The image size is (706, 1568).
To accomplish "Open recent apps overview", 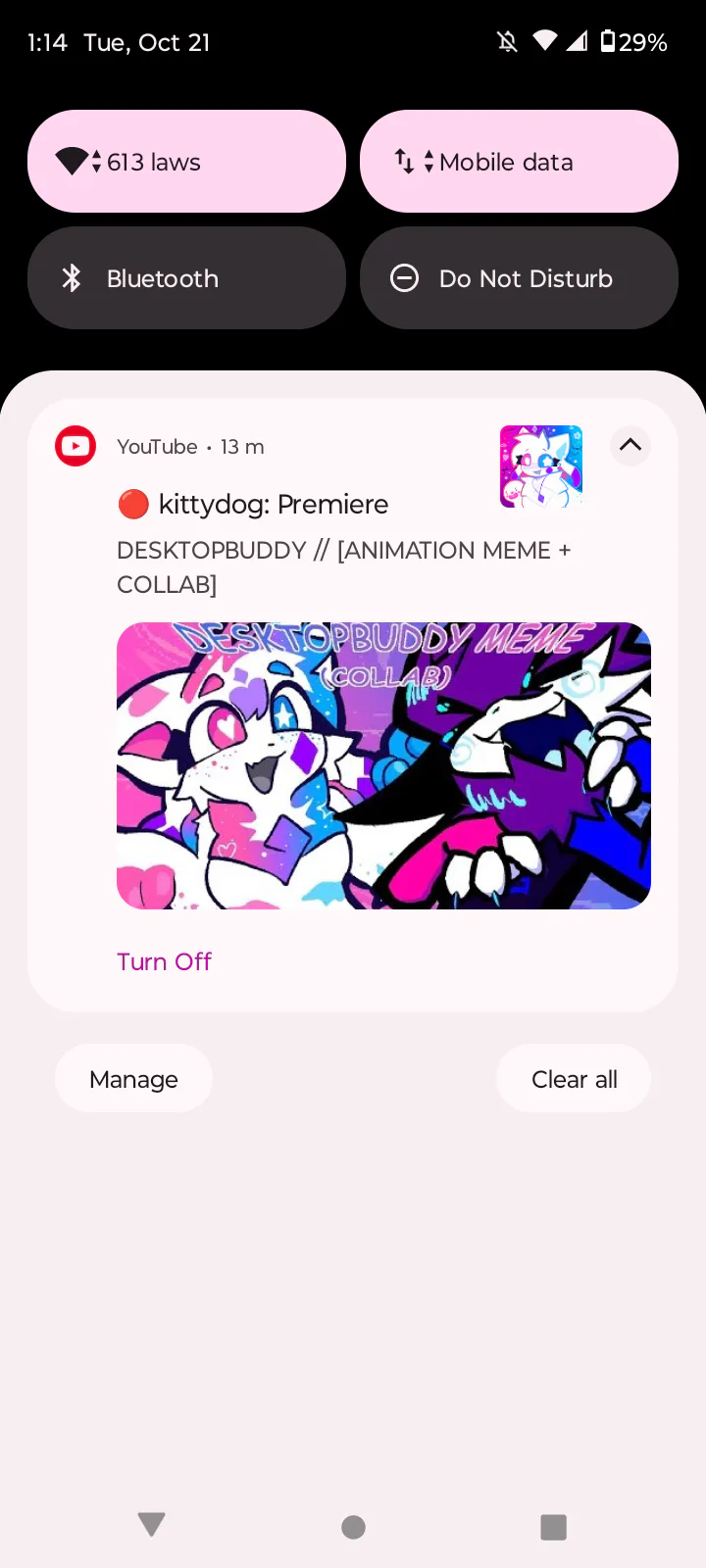I will (554, 1527).
